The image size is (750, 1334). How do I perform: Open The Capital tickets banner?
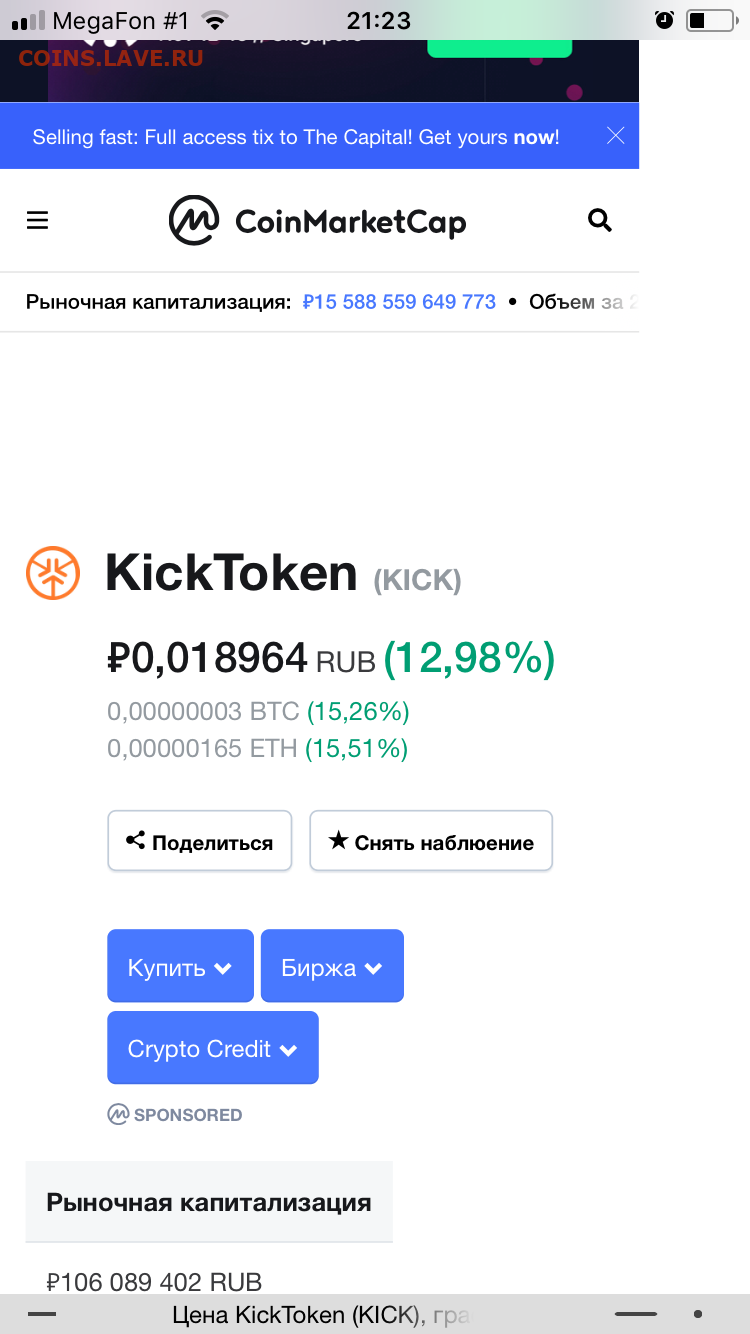(296, 137)
